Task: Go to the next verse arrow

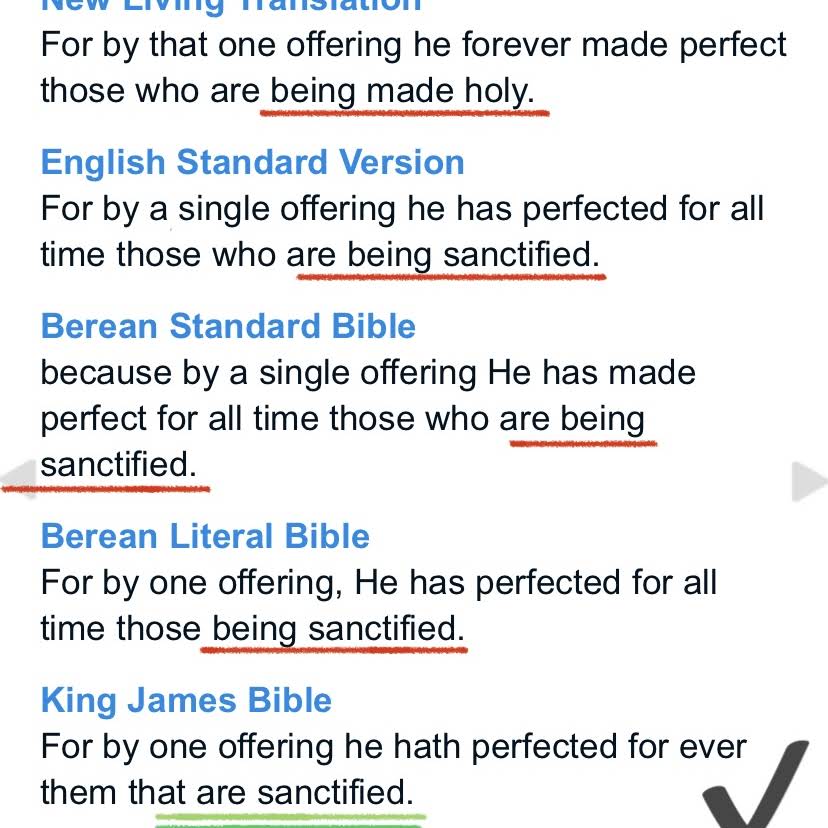Action: pos(808,481)
